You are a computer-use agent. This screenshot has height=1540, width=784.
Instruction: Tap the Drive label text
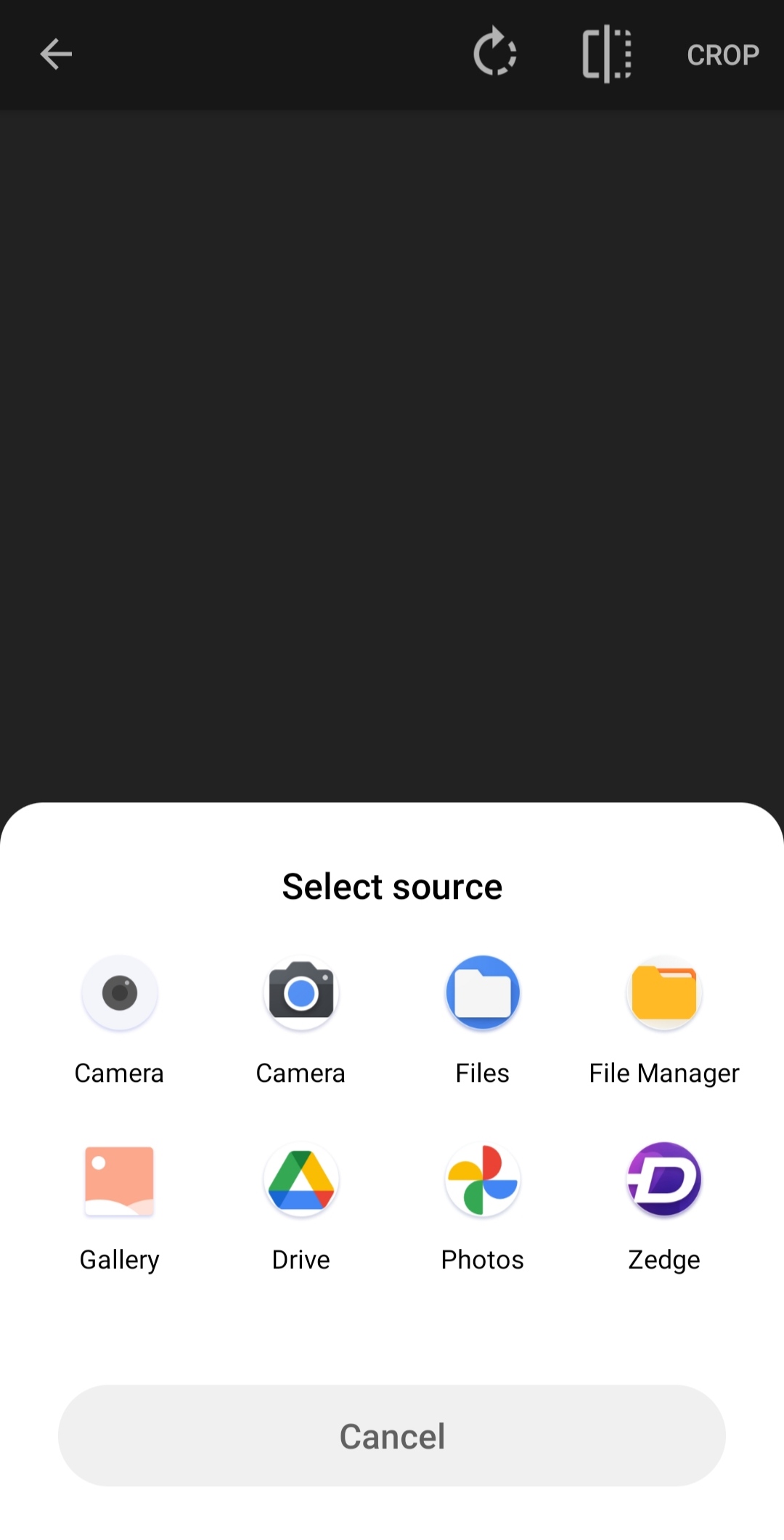[301, 1260]
